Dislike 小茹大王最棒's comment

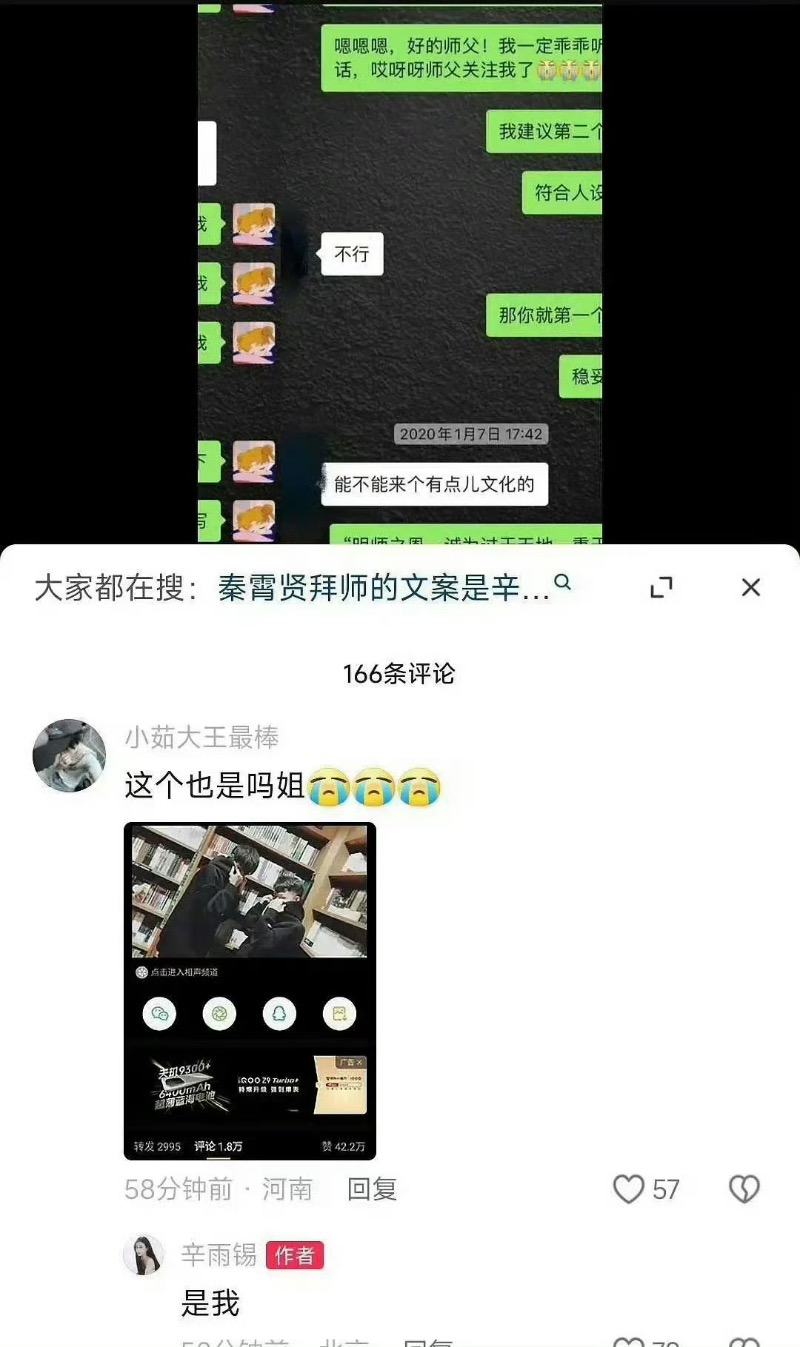tap(744, 1189)
